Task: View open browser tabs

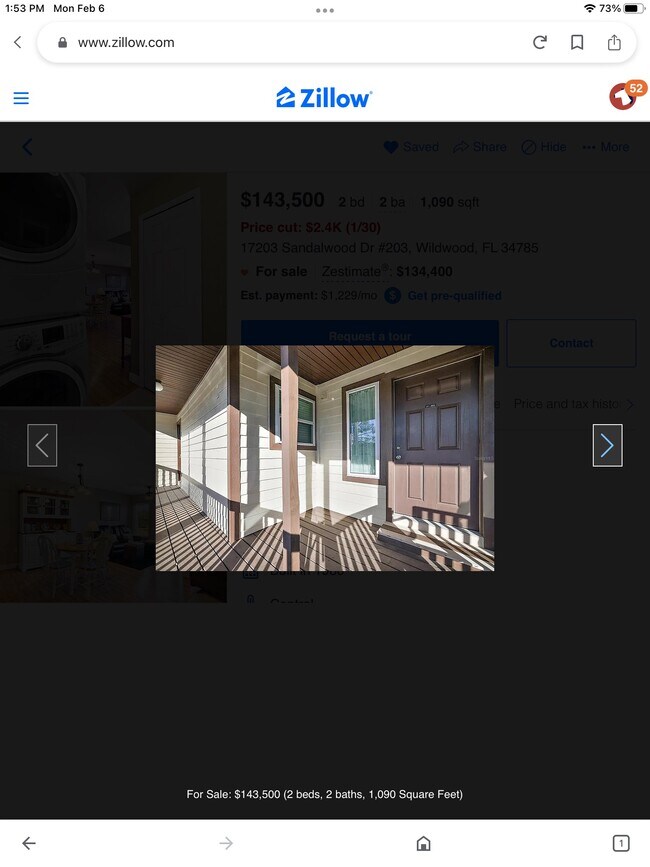Action: 620,843
